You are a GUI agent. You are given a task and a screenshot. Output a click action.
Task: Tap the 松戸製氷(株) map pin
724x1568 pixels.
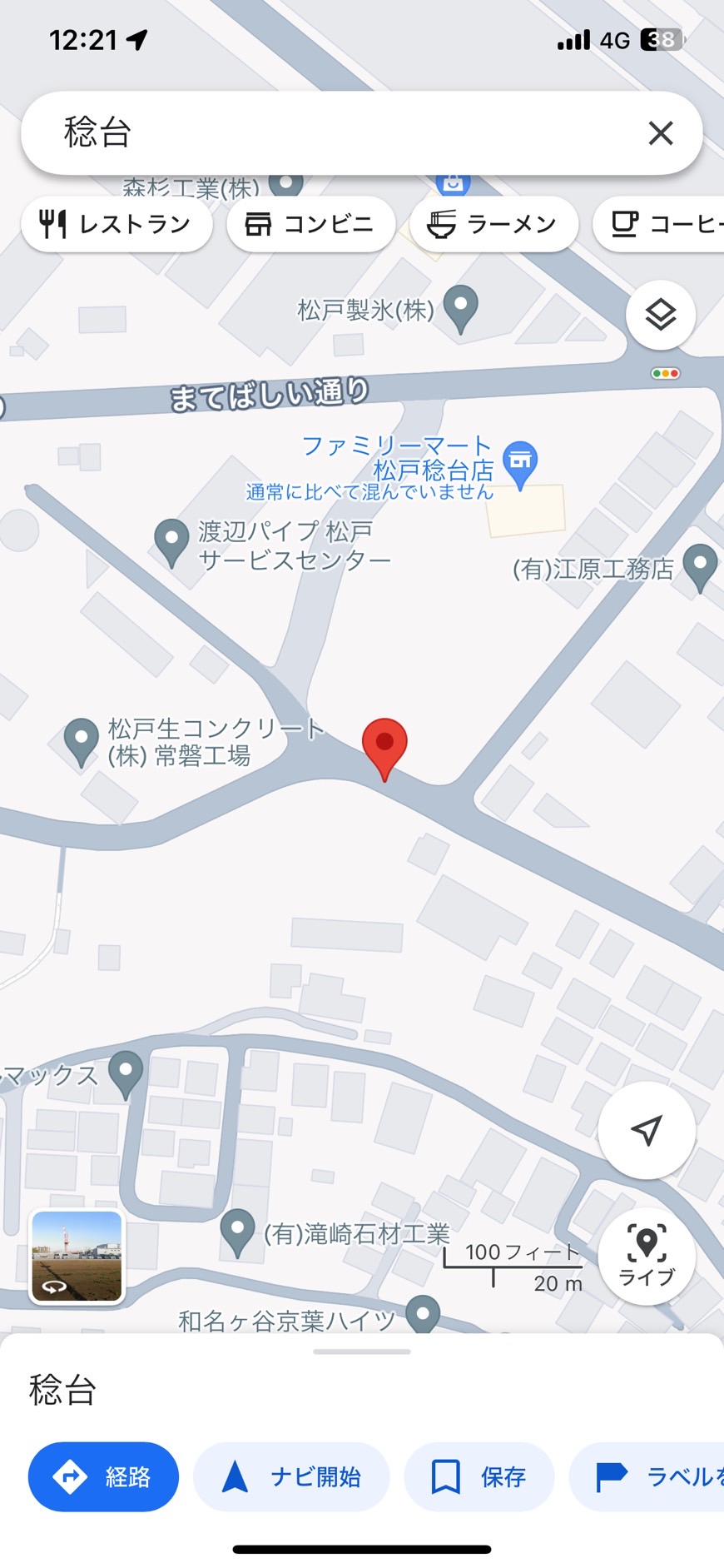click(x=460, y=310)
